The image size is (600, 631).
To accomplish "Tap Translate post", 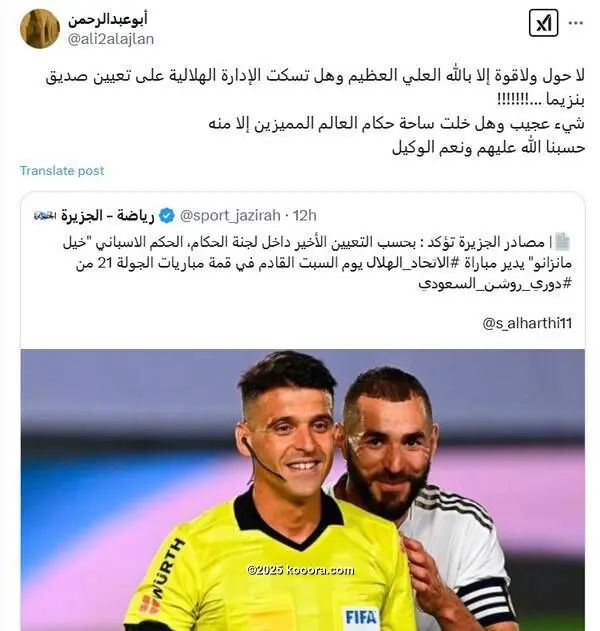I will click(x=62, y=171).
